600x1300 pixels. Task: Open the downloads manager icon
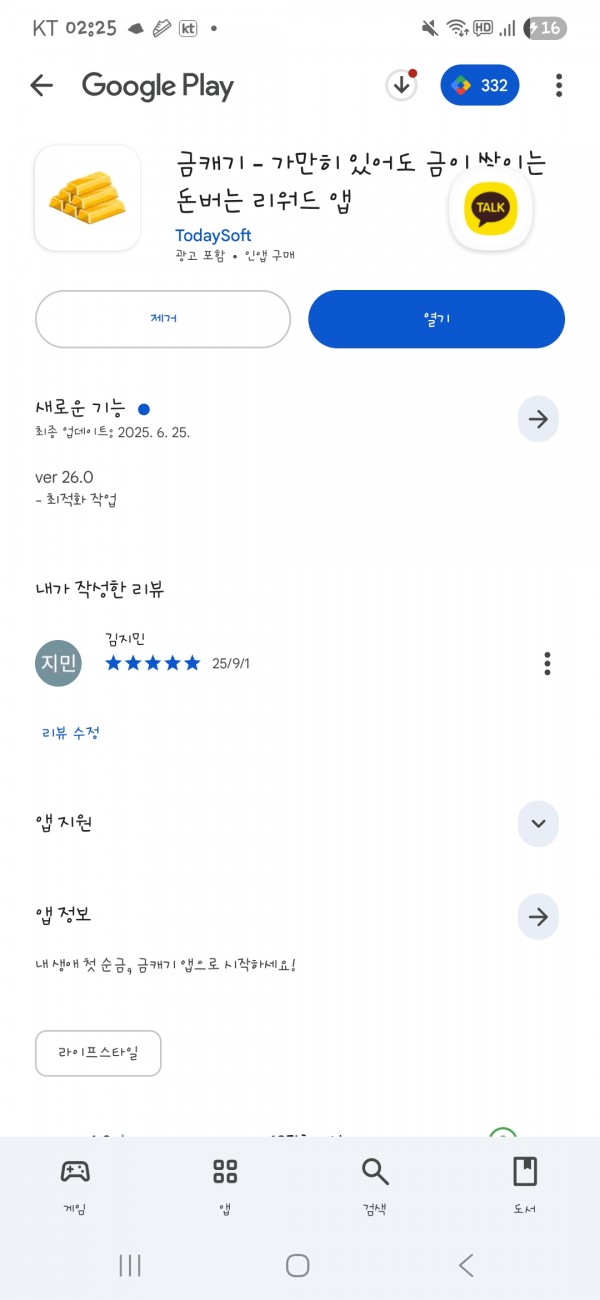(401, 86)
